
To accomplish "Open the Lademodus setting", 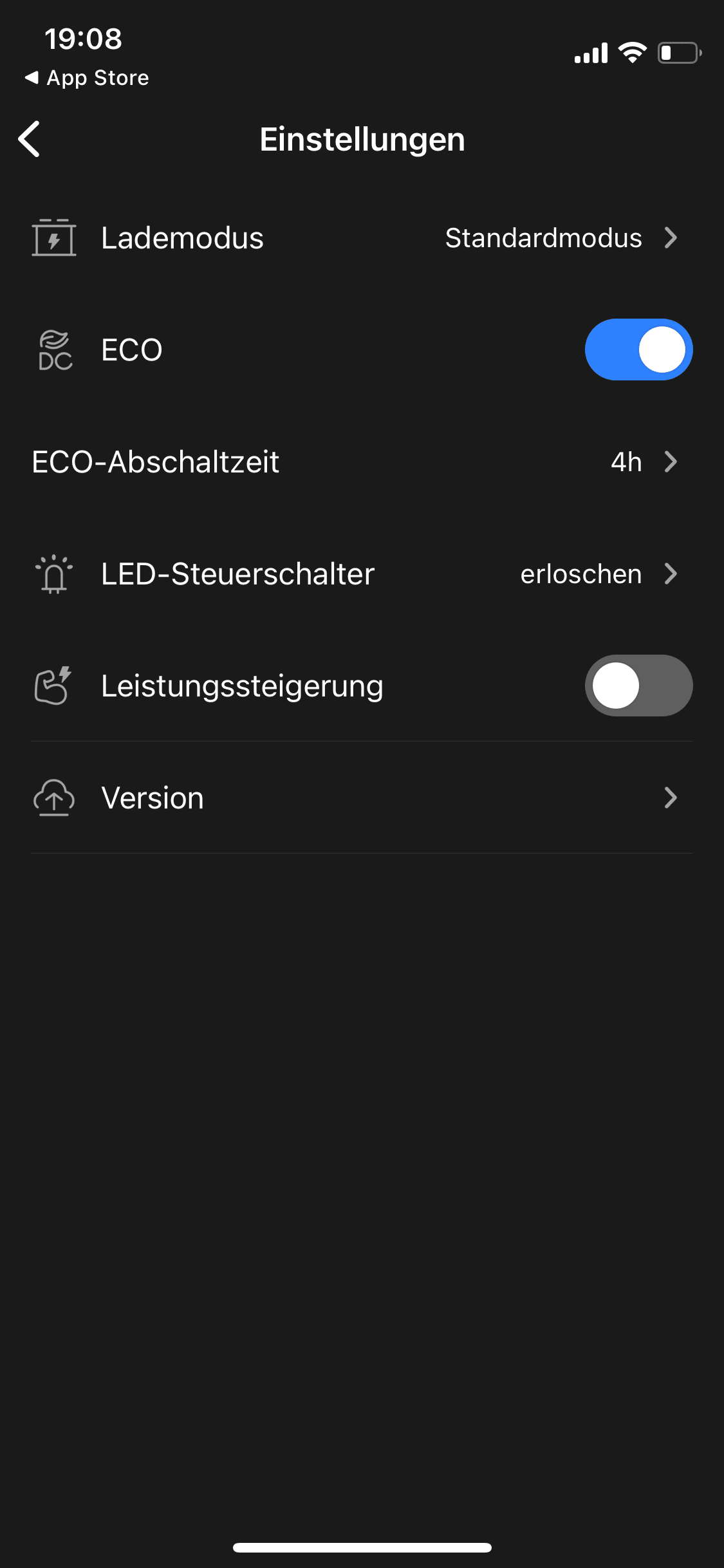I will (x=362, y=238).
